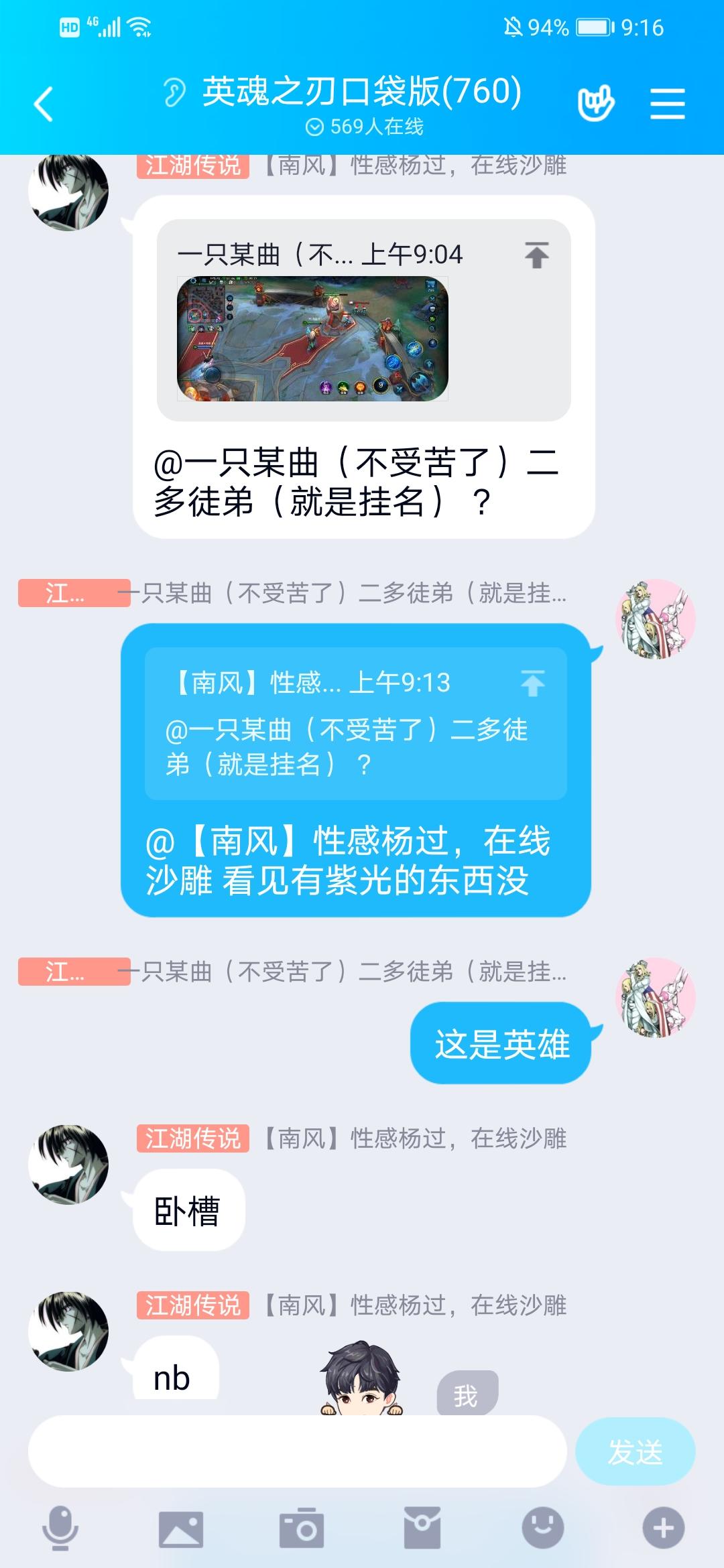724x1568 pixels.
Task: Tap the listen-together ear icon beside group title
Action: pyautogui.click(x=176, y=90)
